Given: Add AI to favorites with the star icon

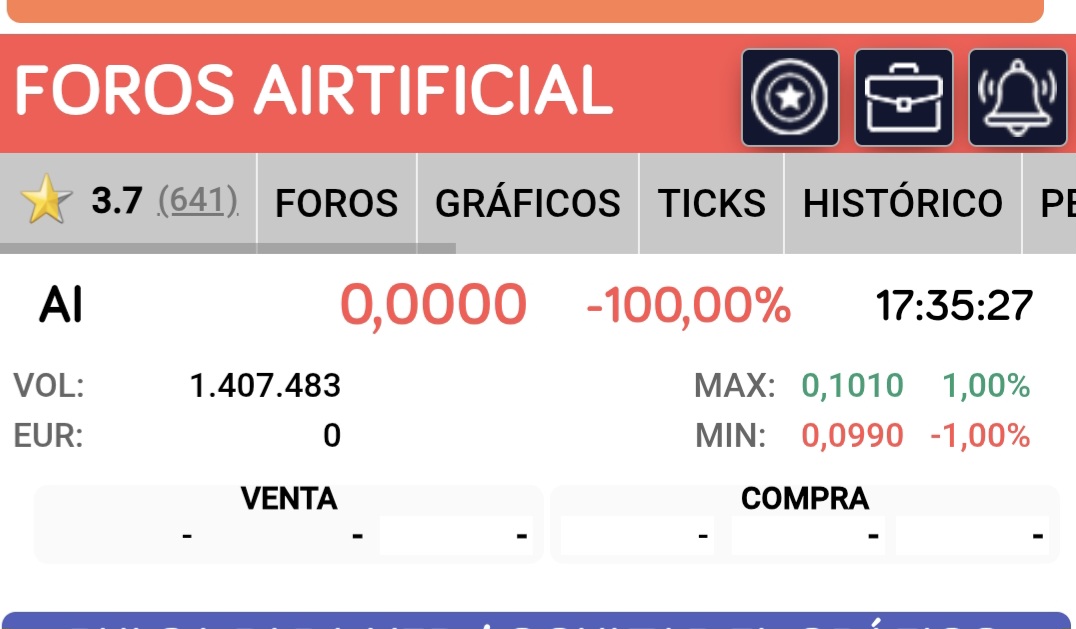Looking at the screenshot, I should 790,97.
